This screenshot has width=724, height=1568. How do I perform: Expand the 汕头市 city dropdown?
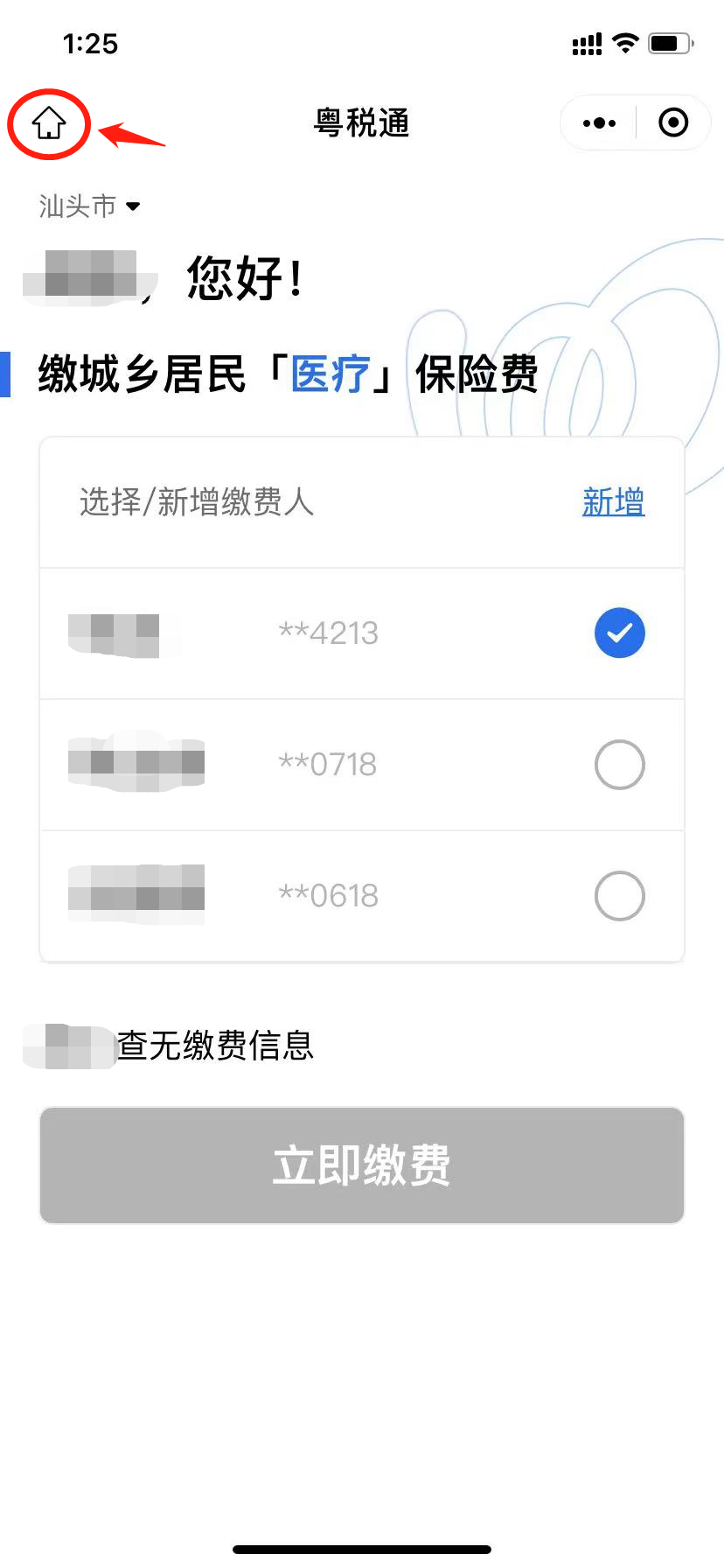click(89, 206)
